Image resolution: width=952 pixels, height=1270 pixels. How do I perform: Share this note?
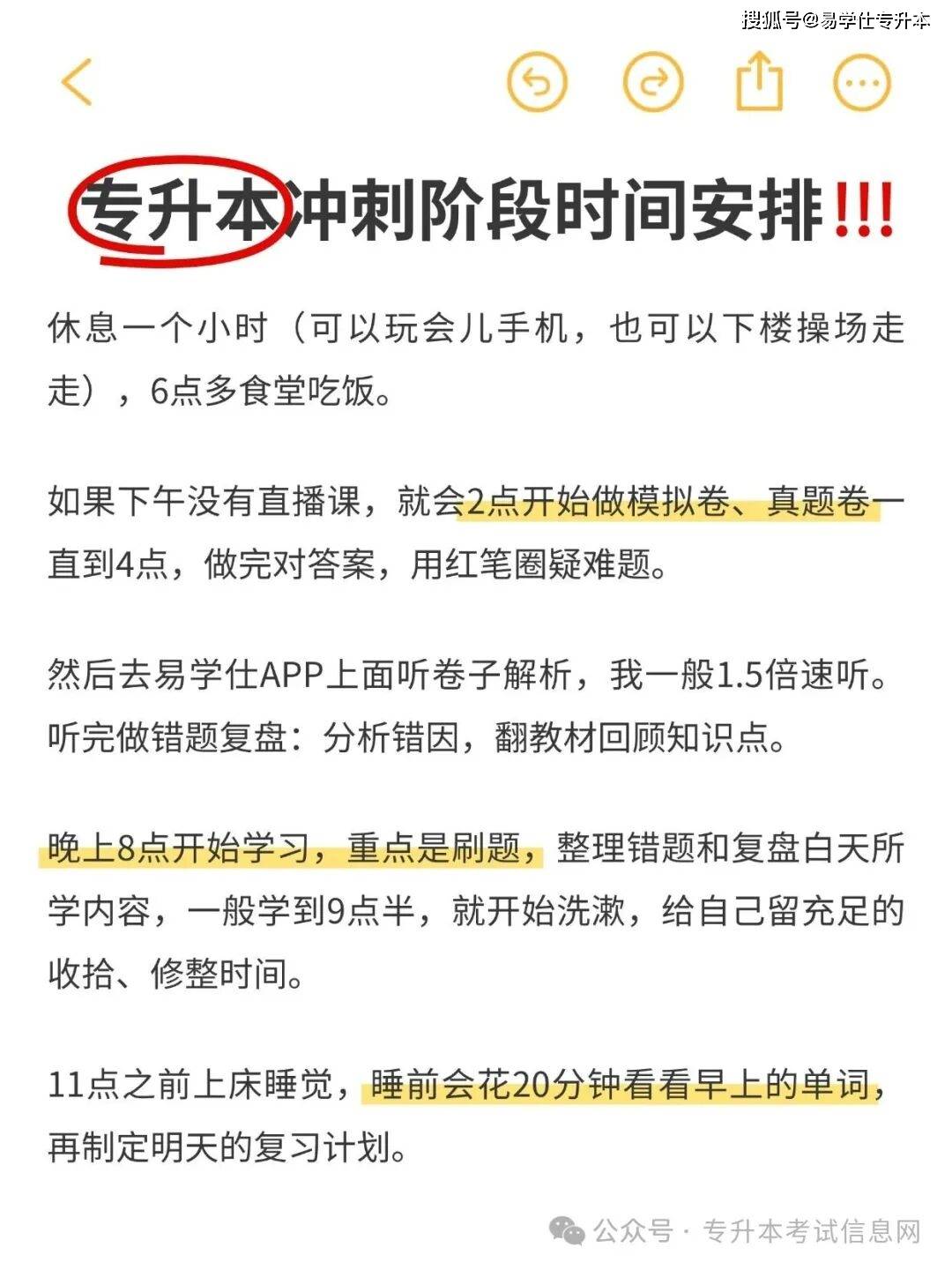[759, 82]
